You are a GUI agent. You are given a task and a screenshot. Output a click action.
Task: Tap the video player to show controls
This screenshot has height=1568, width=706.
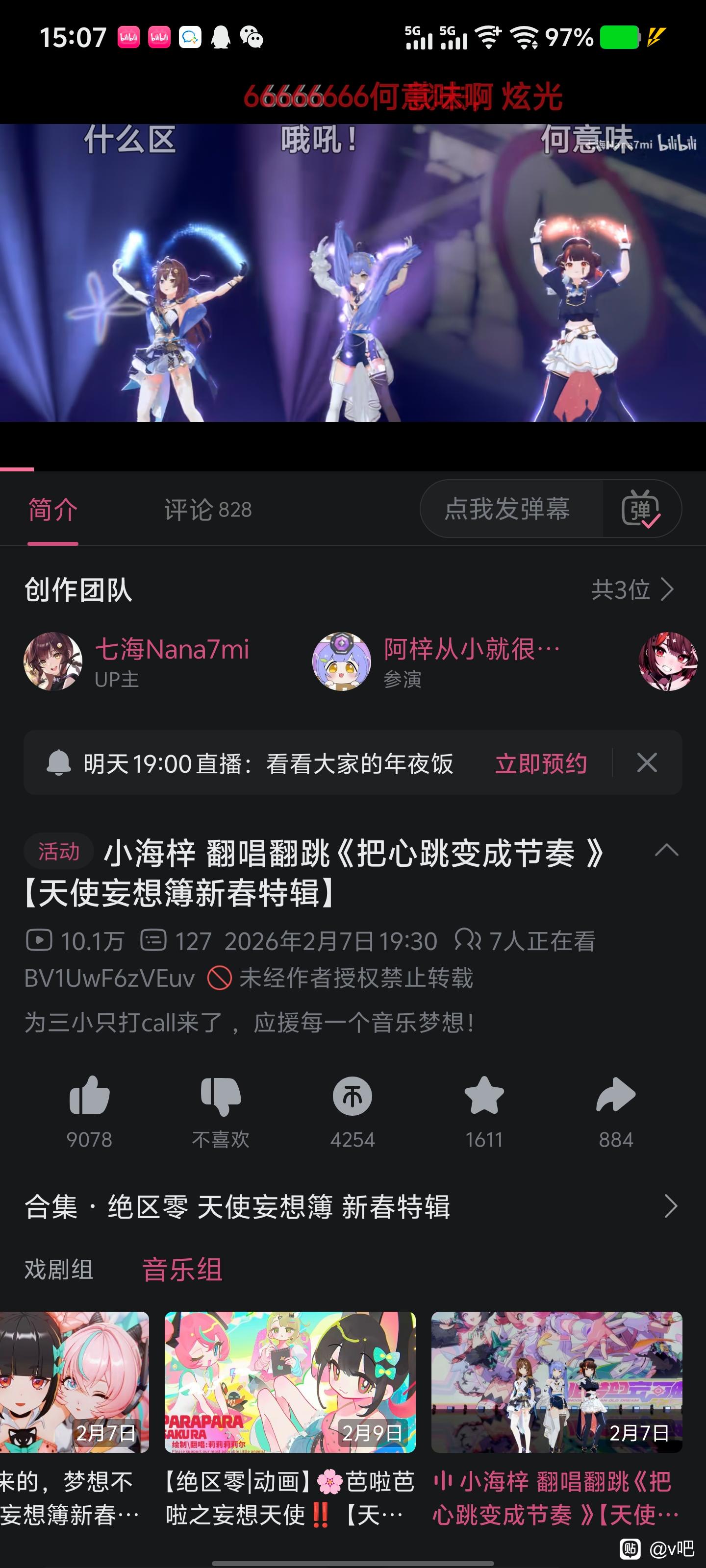pos(352,273)
